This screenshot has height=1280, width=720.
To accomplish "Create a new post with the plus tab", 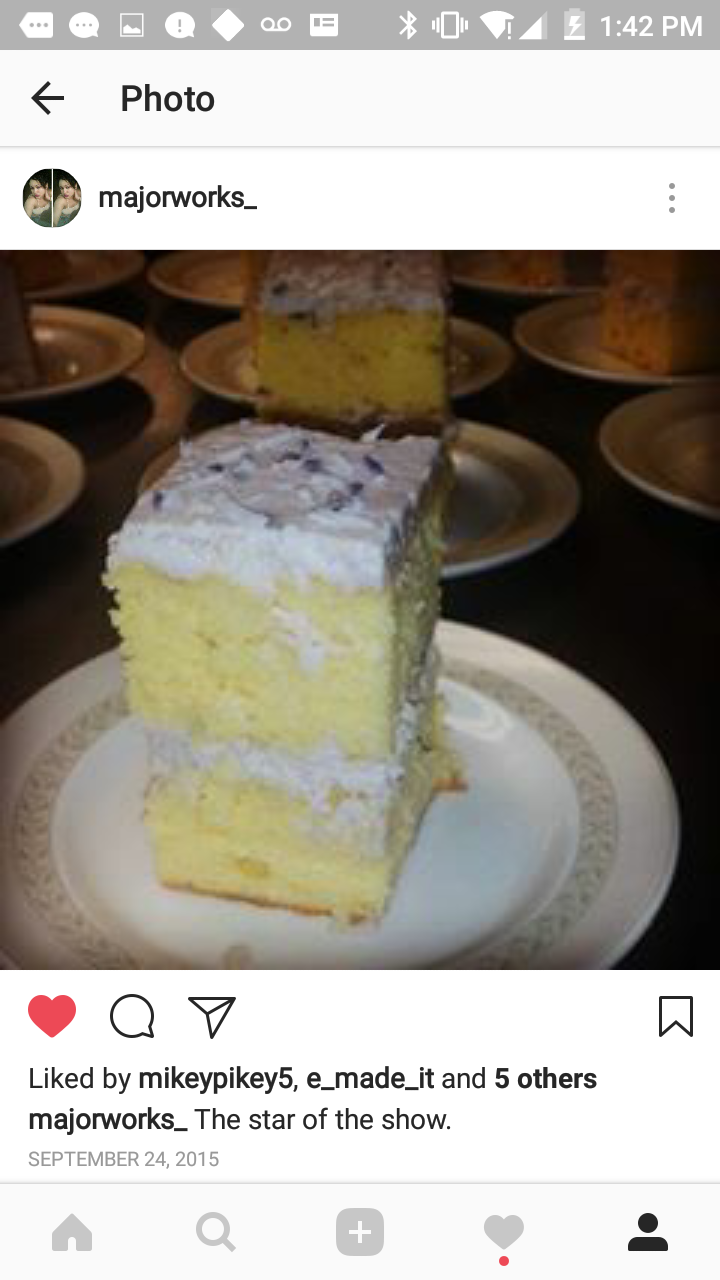I will pyautogui.click(x=360, y=1232).
